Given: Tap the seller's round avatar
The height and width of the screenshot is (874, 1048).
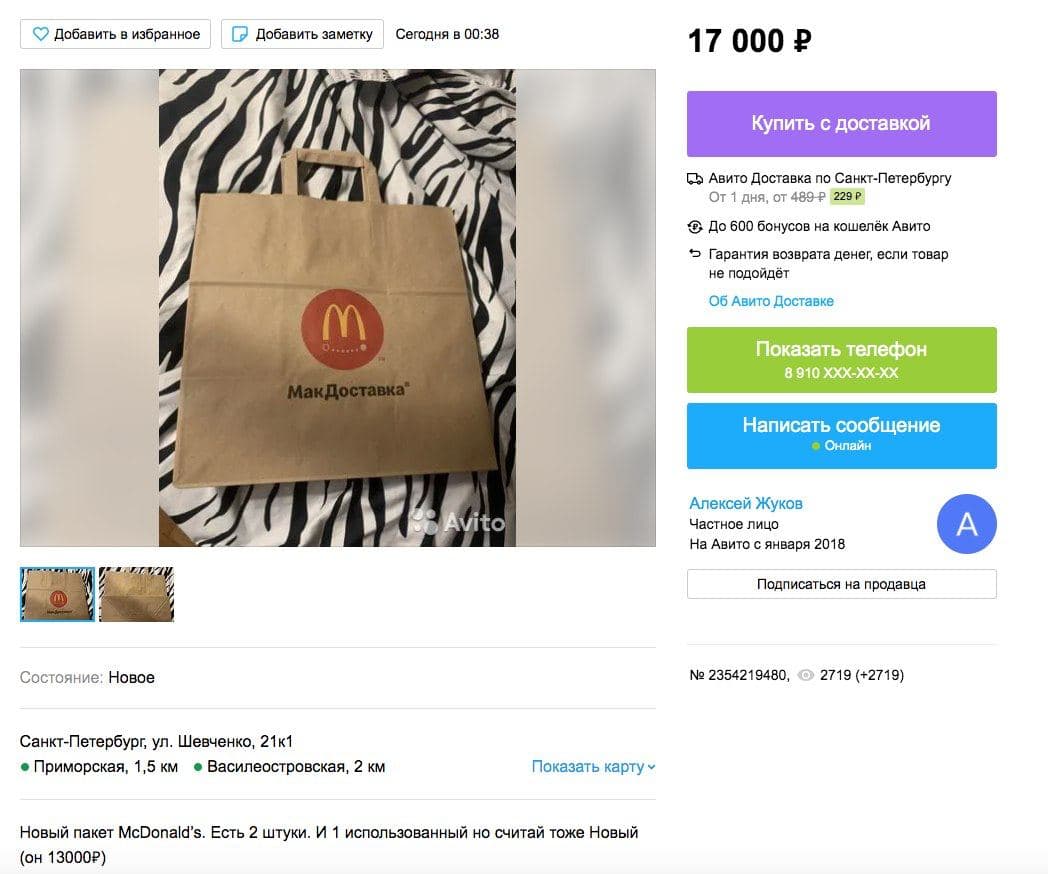Looking at the screenshot, I should [x=966, y=524].
